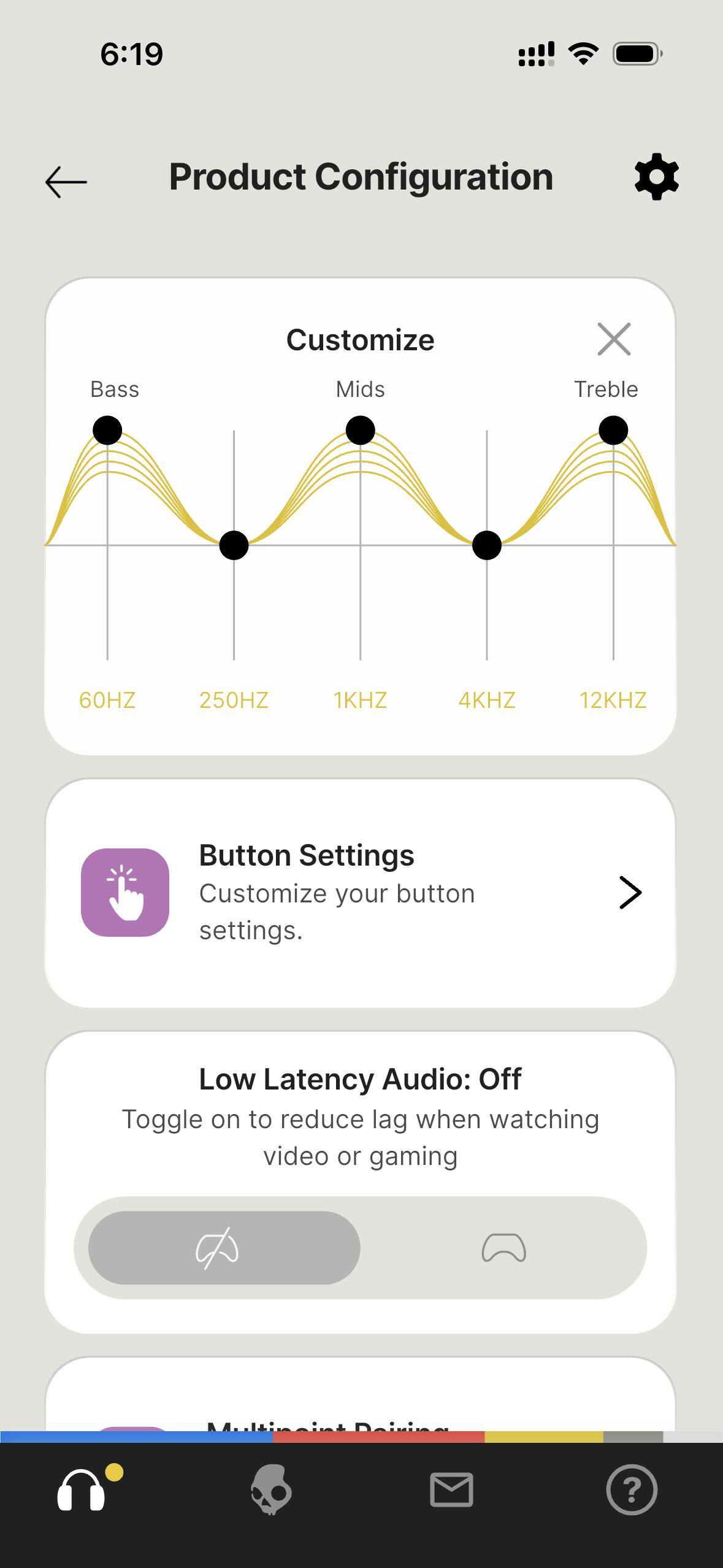This screenshot has height=1568, width=723.
Task: Tap the 1KHZ mids slider handle
Action: pyautogui.click(x=361, y=430)
